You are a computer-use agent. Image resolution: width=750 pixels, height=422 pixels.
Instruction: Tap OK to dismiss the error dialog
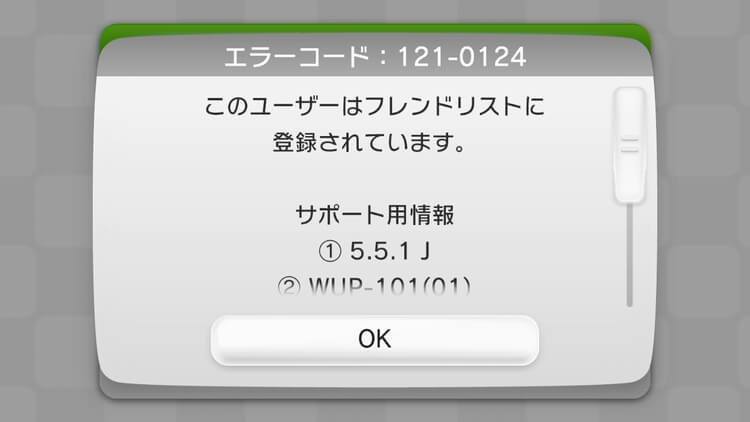click(x=375, y=340)
